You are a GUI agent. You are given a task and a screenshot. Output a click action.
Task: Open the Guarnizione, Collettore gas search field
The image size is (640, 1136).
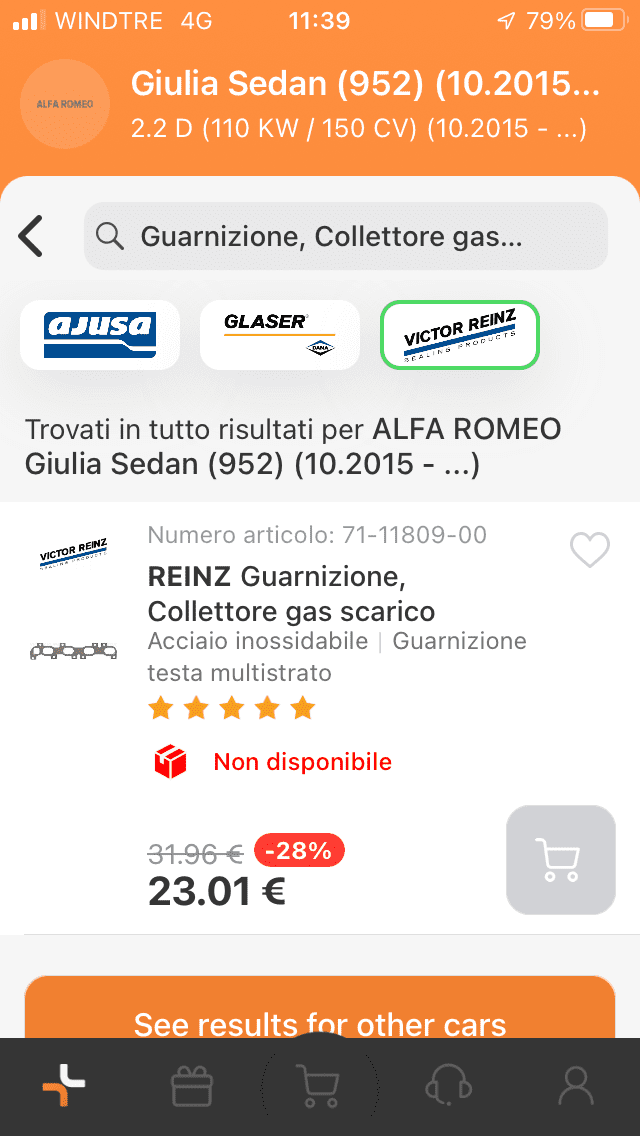[x=345, y=237]
